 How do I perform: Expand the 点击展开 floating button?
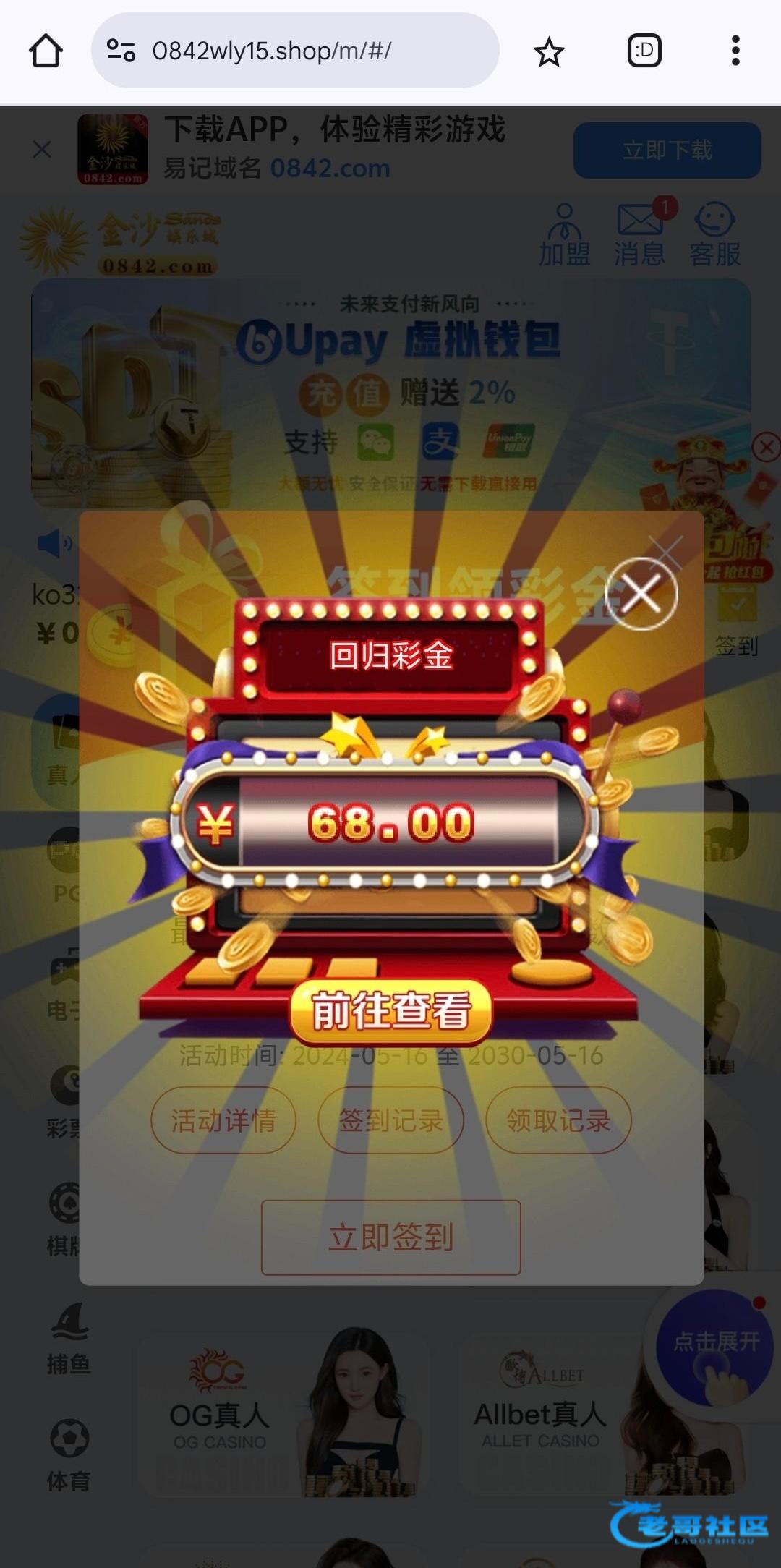[x=714, y=1347]
